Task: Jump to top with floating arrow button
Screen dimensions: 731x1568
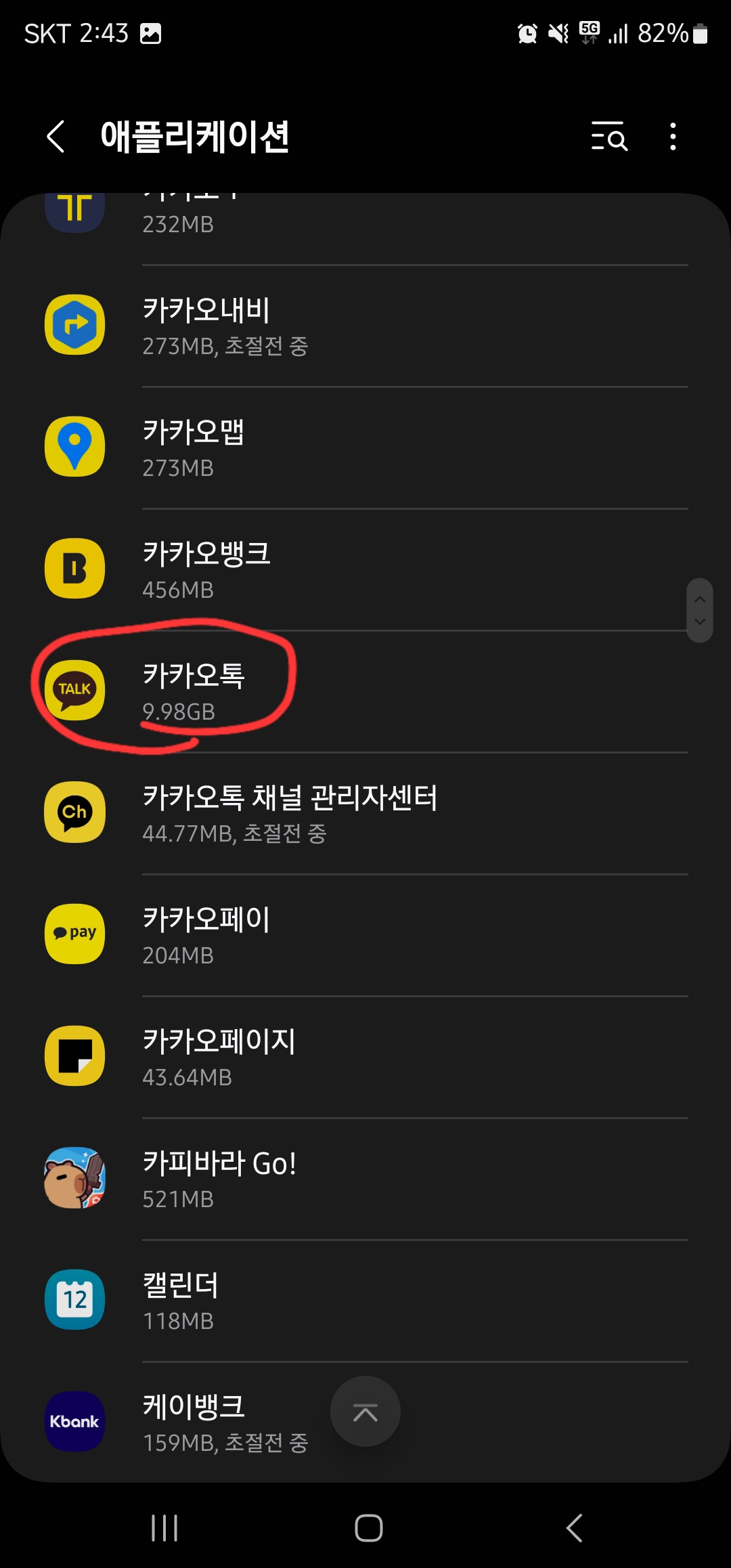Action: pyautogui.click(x=365, y=1412)
